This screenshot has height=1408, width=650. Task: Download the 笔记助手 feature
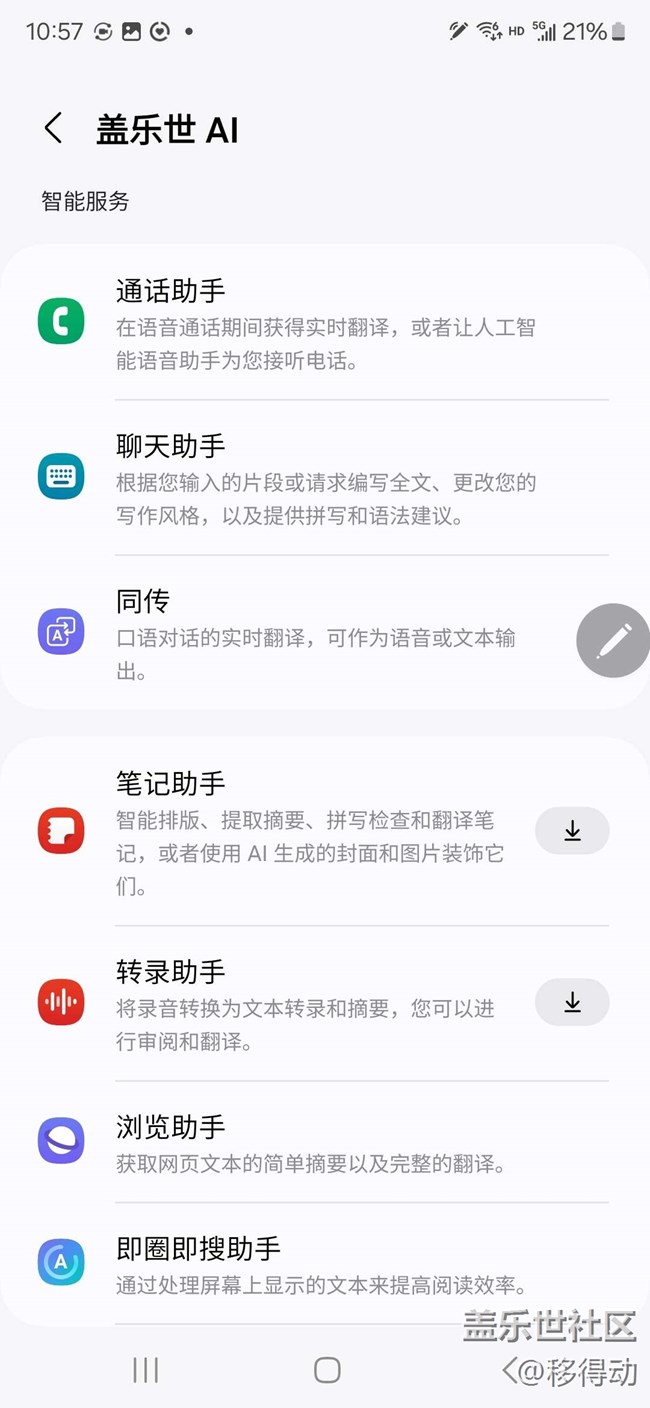coord(572,831)
